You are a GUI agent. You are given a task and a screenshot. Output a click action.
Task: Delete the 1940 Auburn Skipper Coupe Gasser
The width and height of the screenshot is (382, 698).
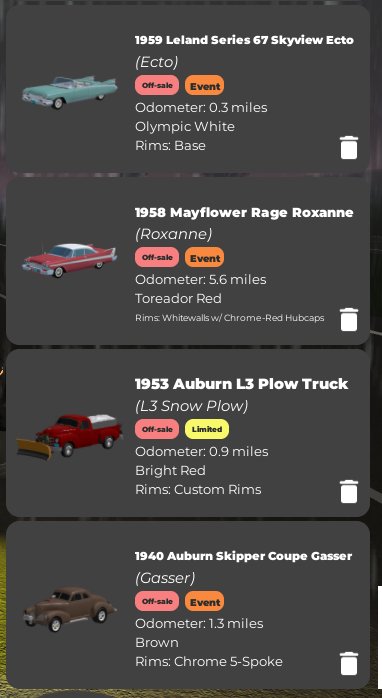coord(349,663)
